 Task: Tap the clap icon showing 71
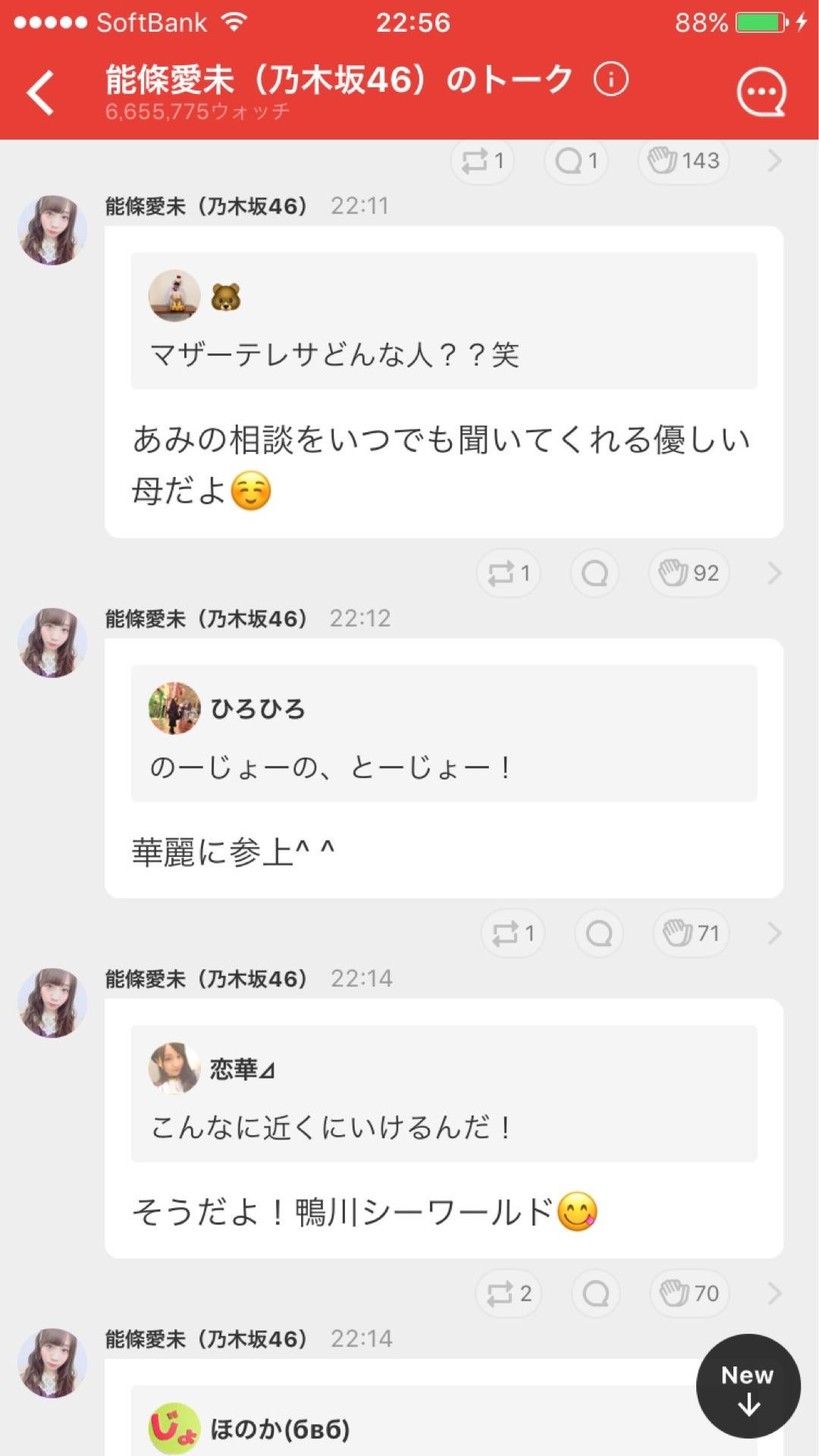pos(689,934)
